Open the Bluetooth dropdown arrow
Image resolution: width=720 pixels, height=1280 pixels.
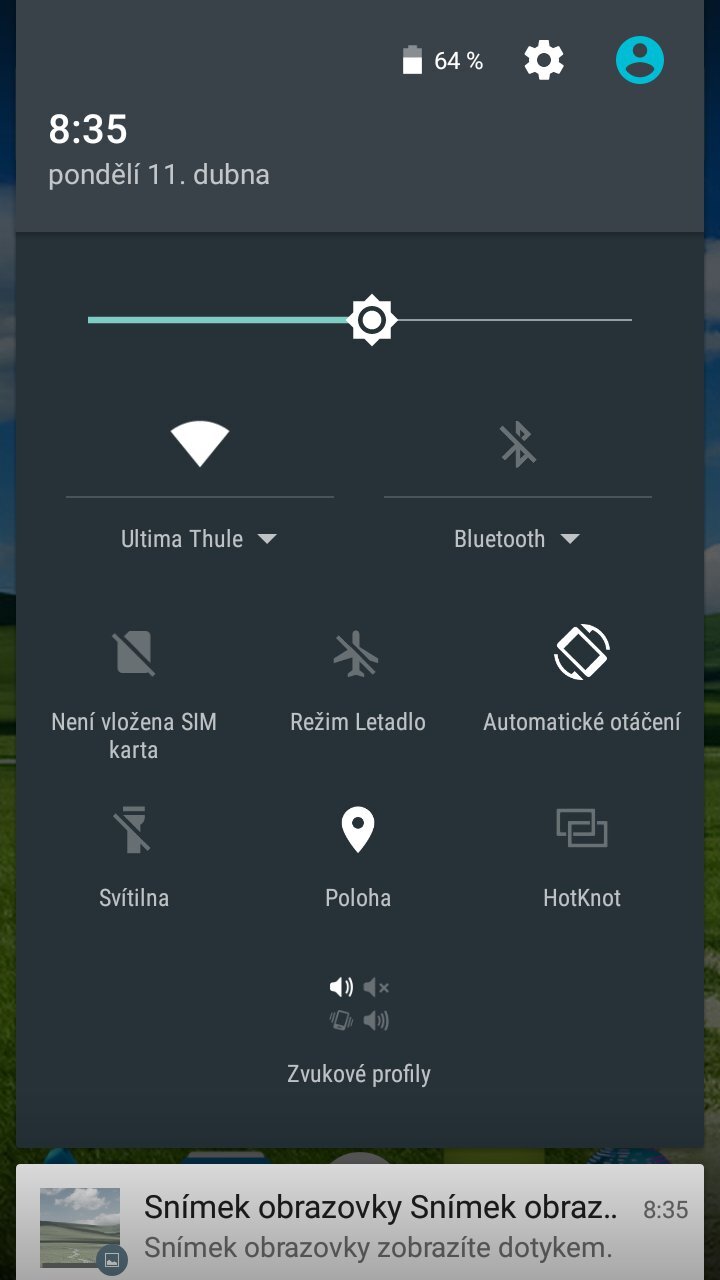571,538
